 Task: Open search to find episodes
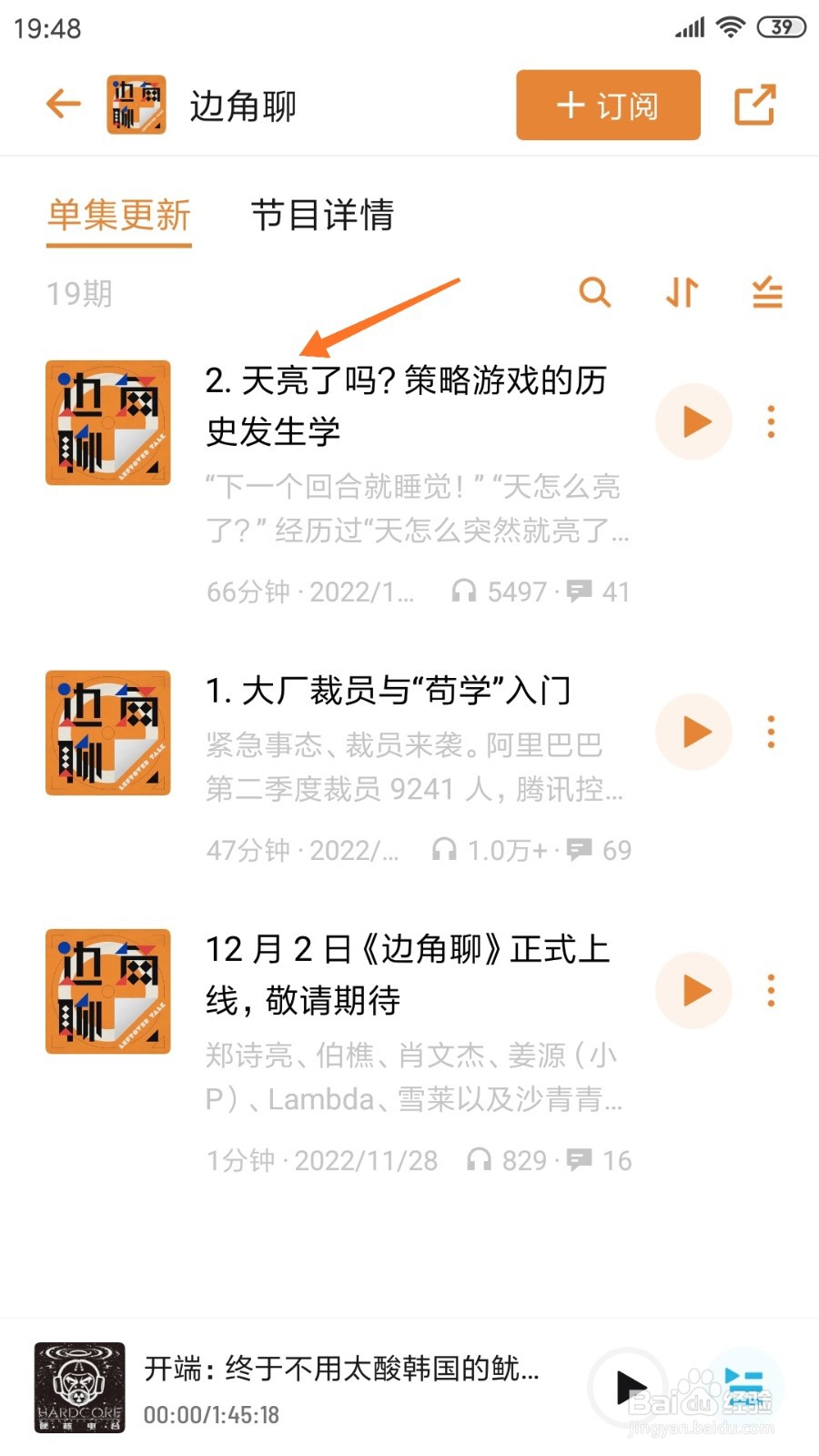[595, 293]
